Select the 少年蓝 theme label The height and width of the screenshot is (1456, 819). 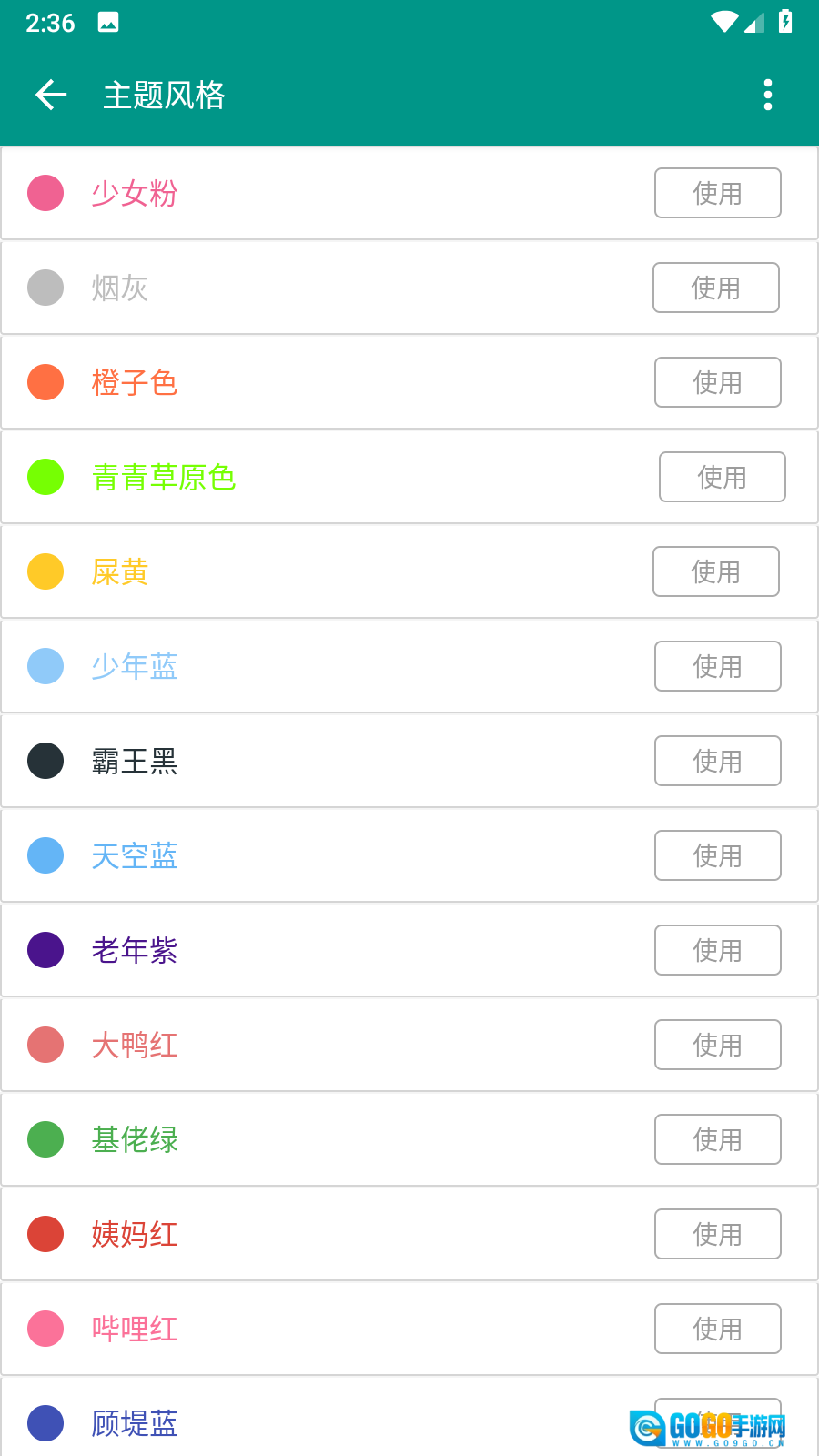(x=134, y=666)
